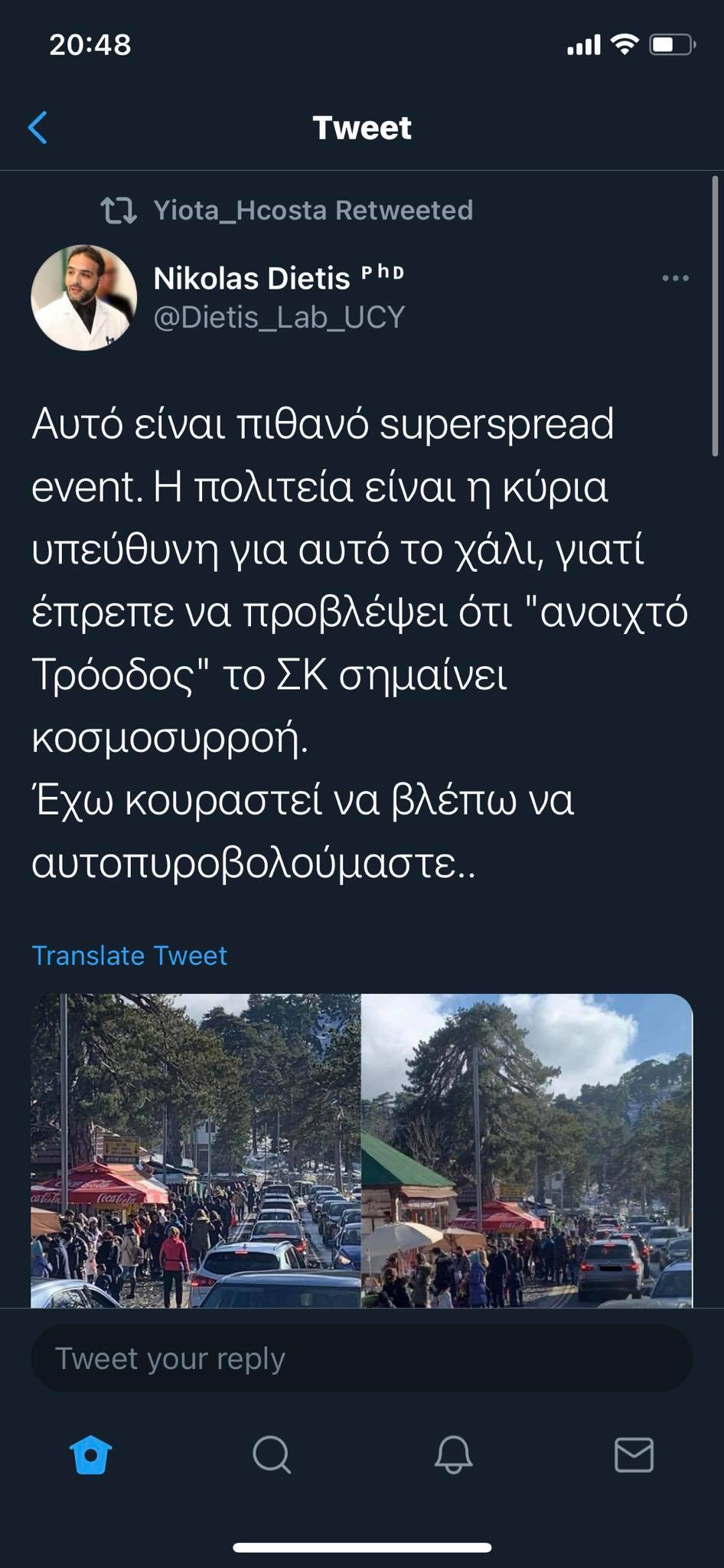Open the left crowd photo
The image size is (724, 1568).
[x=196, y=1150]
